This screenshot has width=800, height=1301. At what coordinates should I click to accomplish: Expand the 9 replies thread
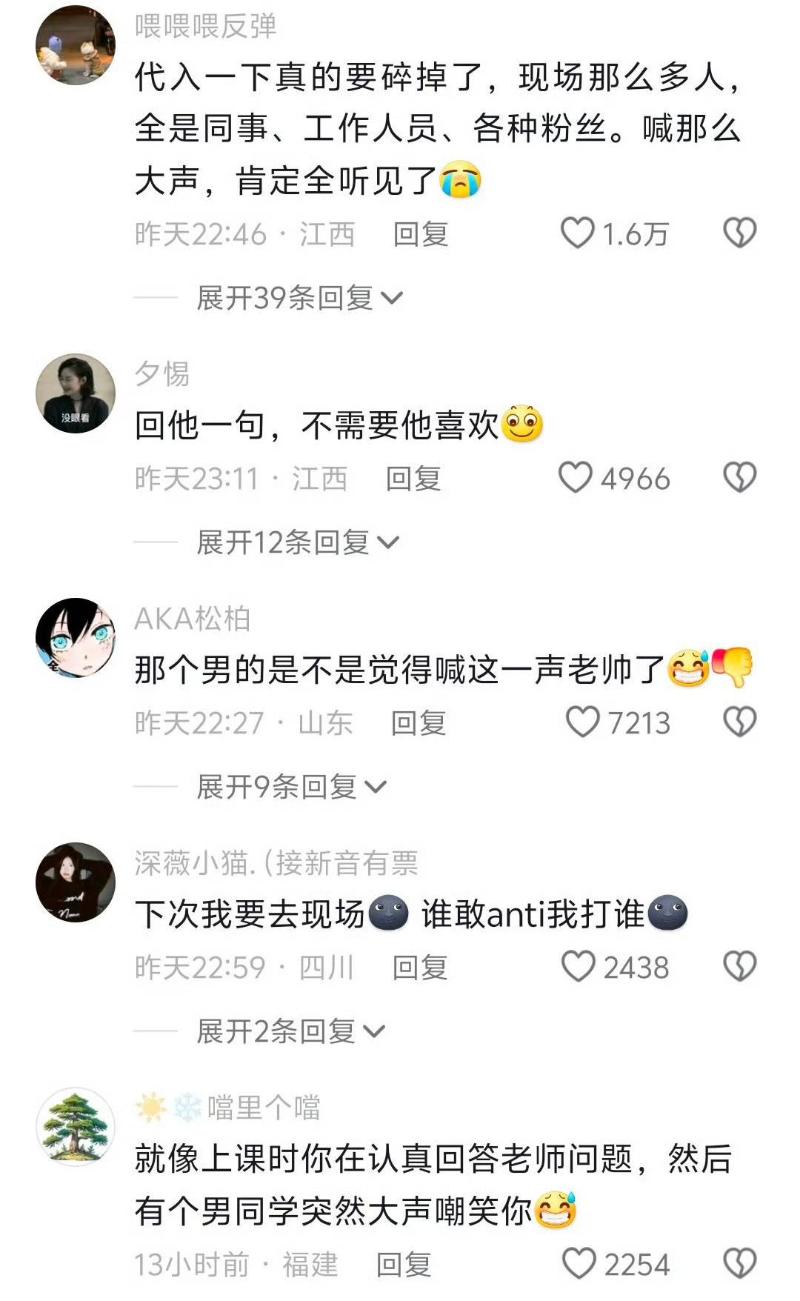coord(290,787)
